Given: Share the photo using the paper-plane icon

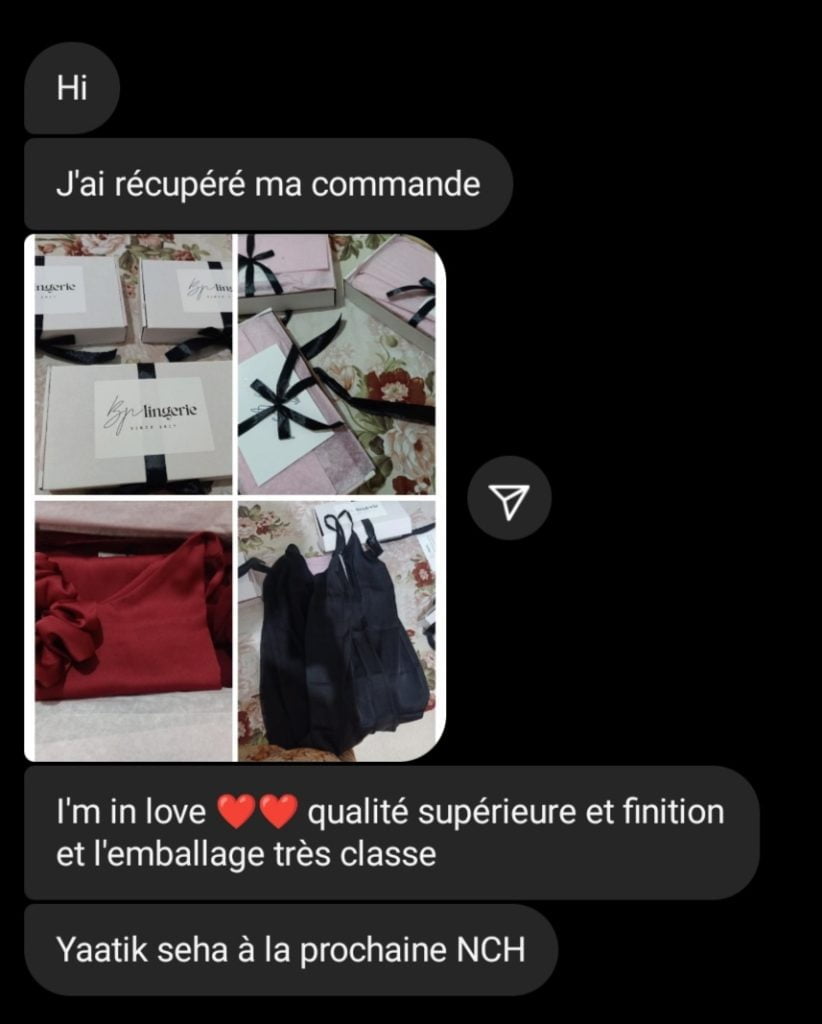Looking at the screenshot, I should point(510,498).
